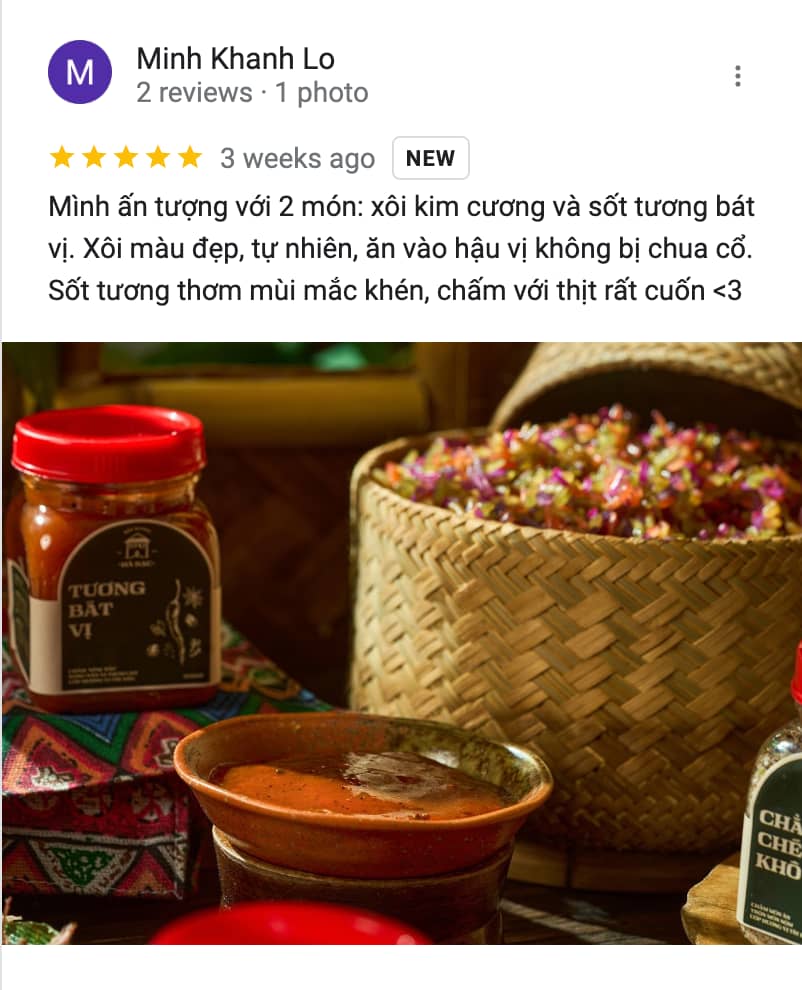Open Minh Khanh Lo's profile avatar
Viewport: 802px width, 990px height.
79,72
